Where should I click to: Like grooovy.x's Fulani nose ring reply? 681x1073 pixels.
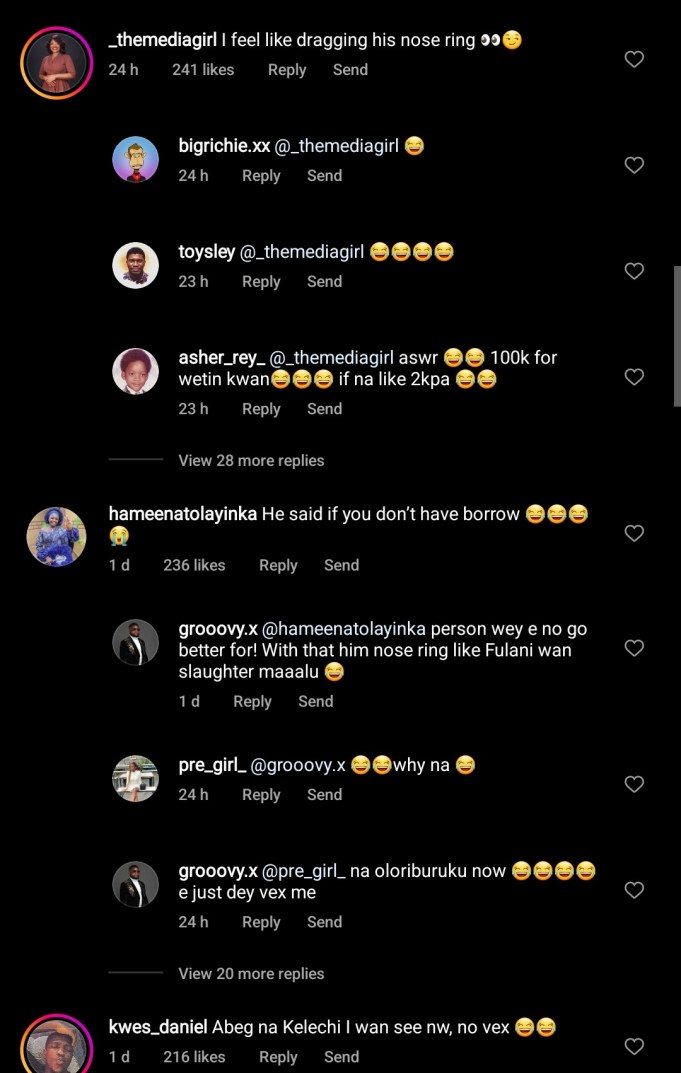(x=634, y=648)
